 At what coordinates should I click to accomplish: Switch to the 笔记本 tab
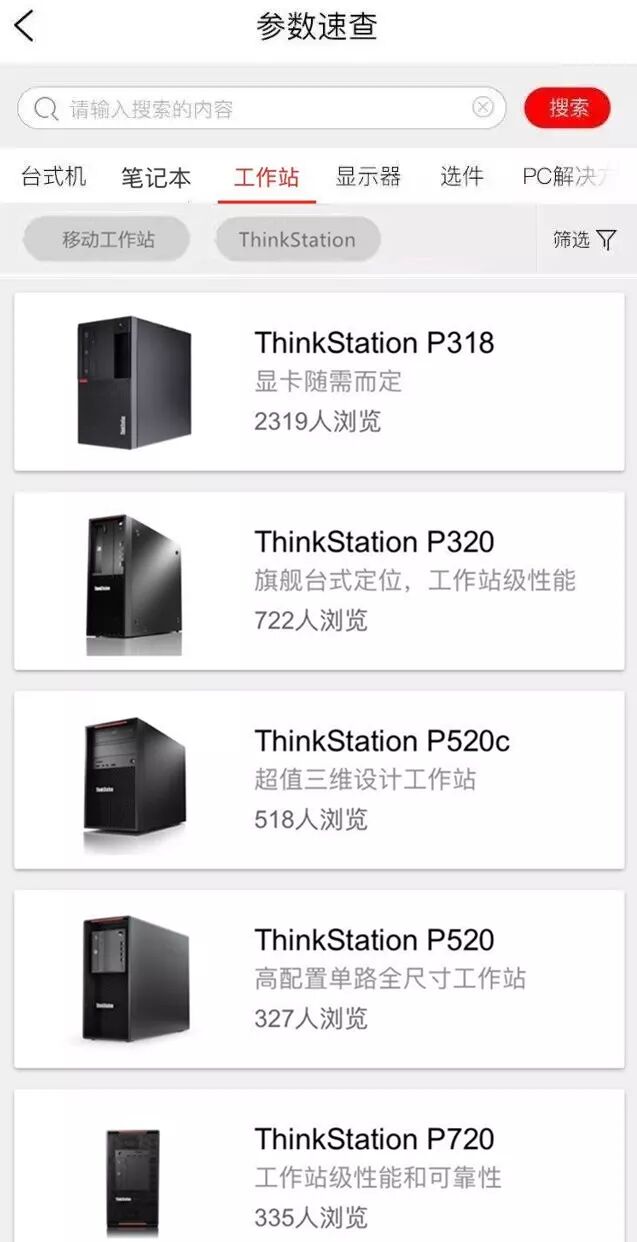(156, 178)
